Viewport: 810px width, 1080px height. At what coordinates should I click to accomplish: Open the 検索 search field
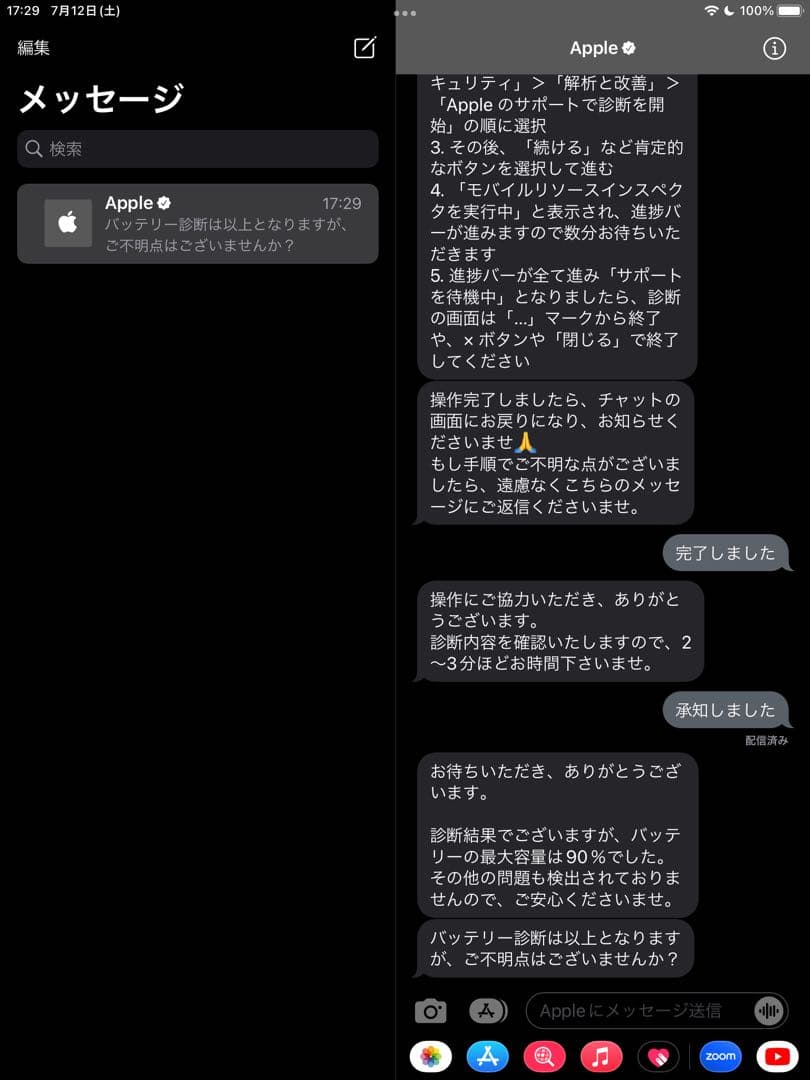198,149
